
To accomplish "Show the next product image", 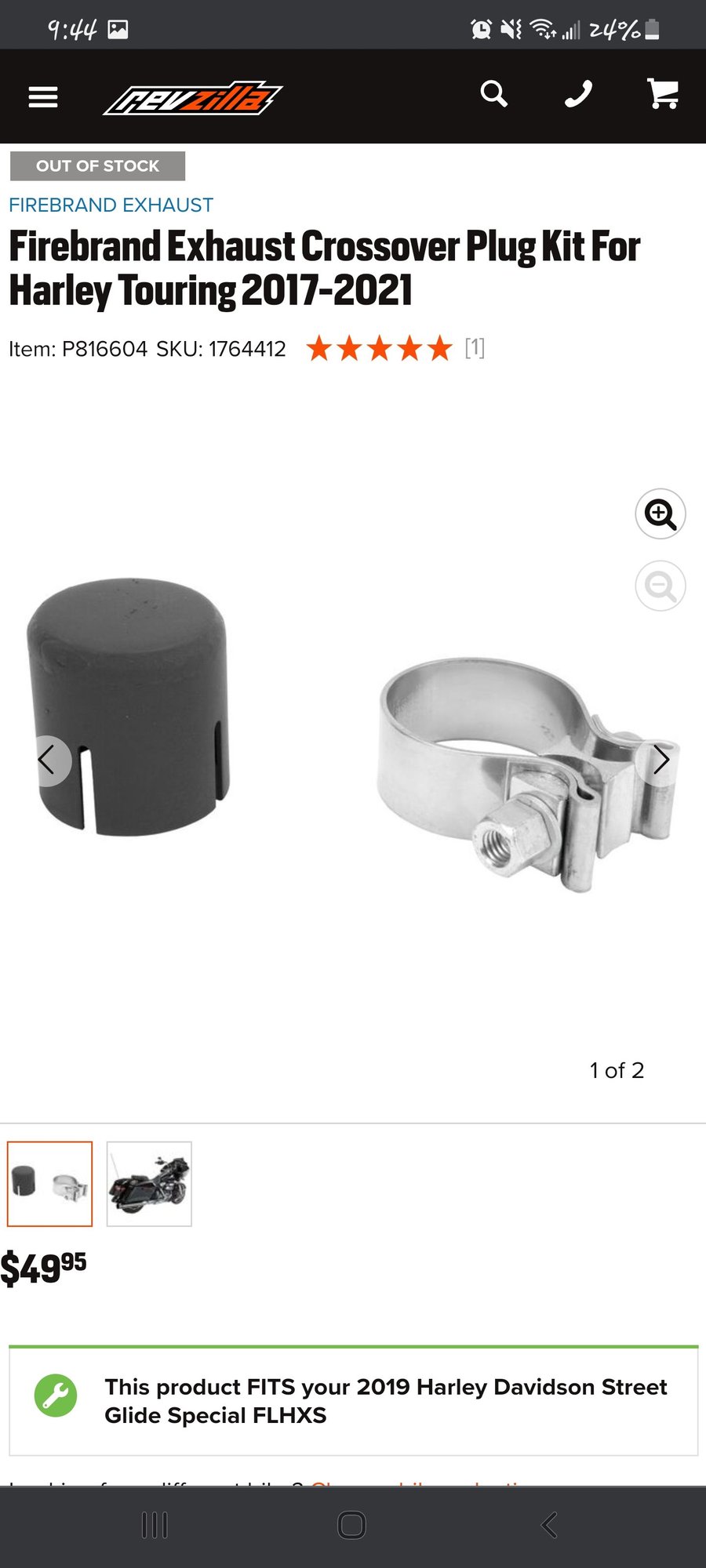I will 660,760.
